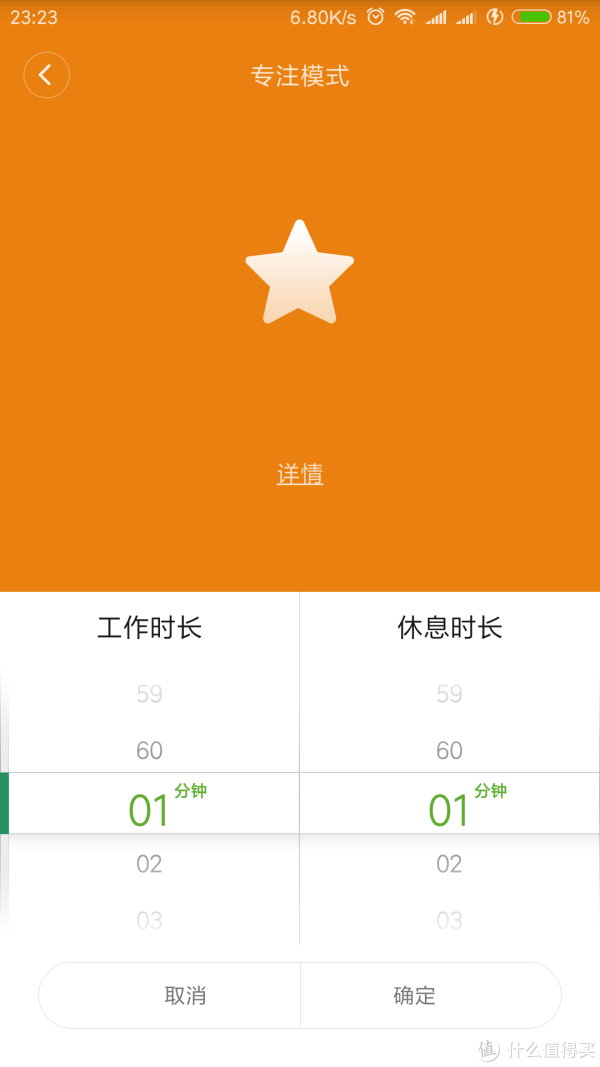This screenshot has width=600, height=1067.
Task: Confirm with the 确定 button
Action: 415,996
